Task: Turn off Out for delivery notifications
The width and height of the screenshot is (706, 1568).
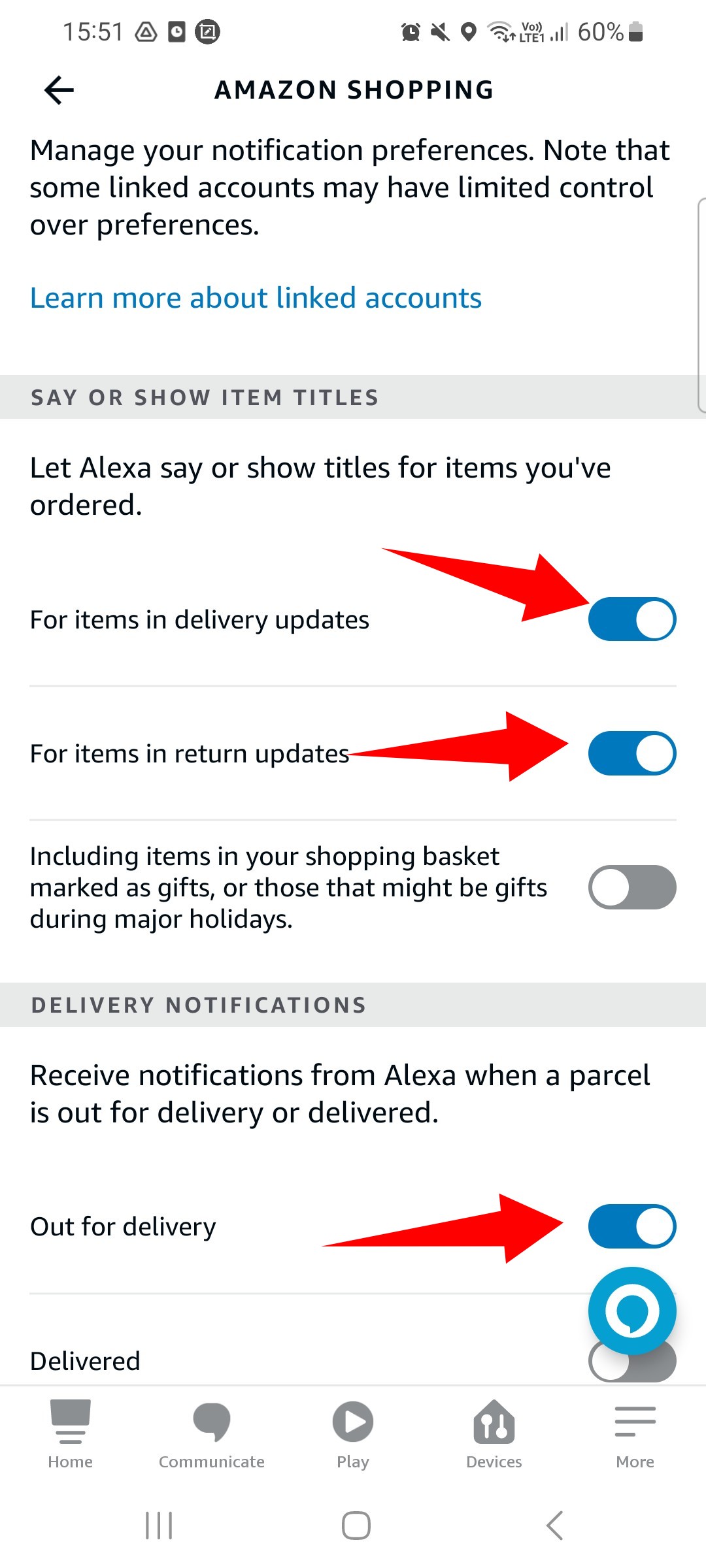Action: coord(632,1226)
